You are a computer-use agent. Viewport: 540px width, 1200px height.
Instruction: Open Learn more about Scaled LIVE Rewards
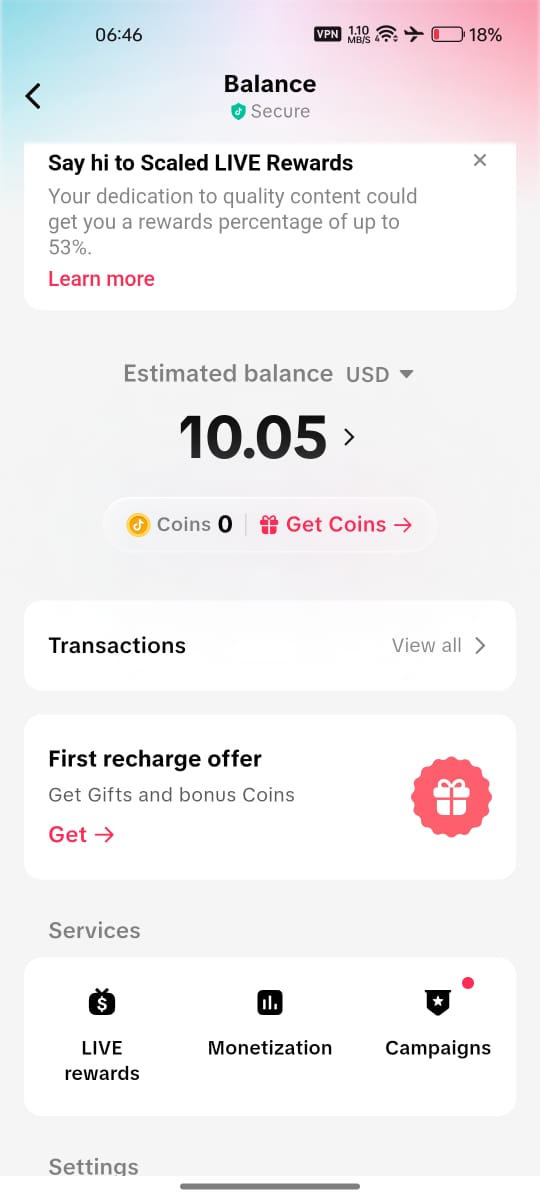pos(101,278)
